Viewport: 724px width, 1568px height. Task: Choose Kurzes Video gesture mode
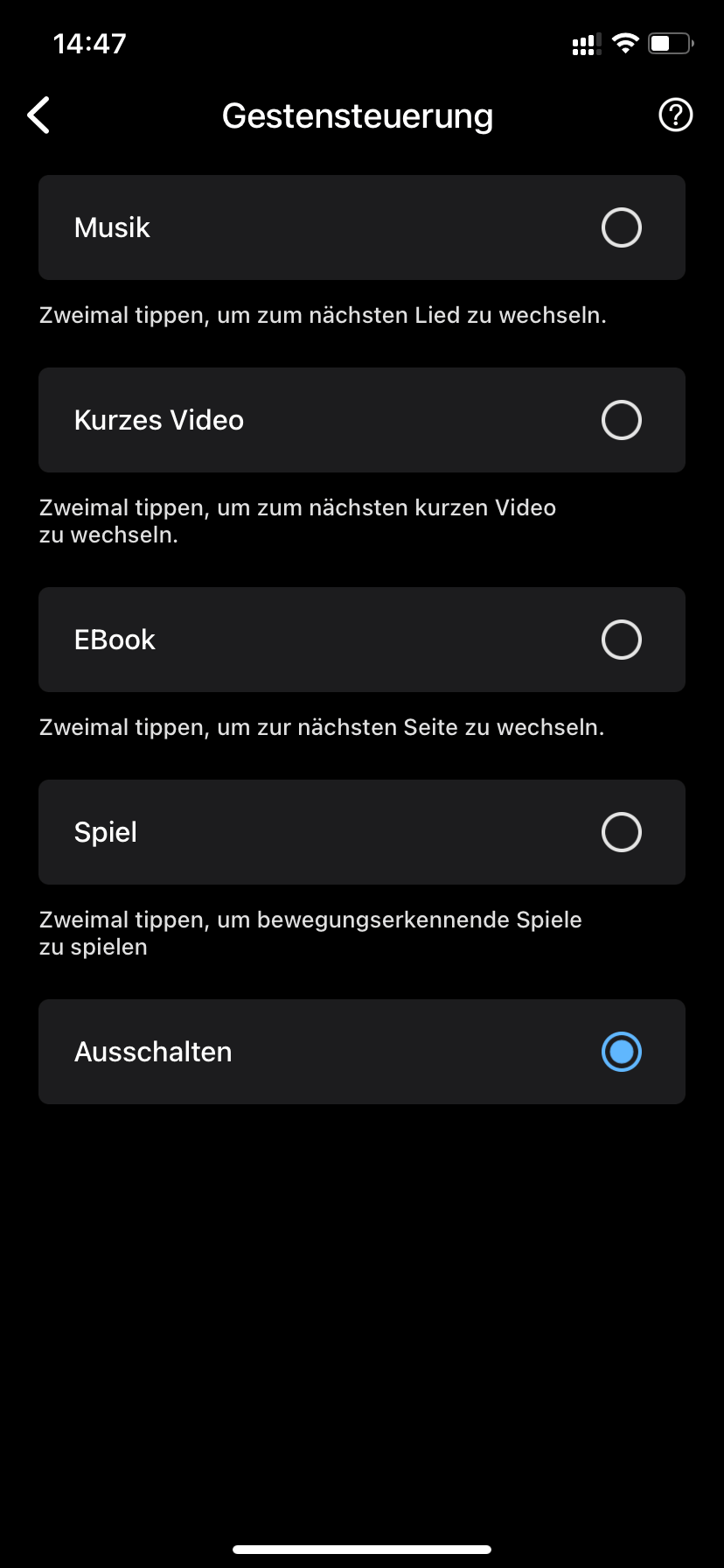tap(362, 420)
